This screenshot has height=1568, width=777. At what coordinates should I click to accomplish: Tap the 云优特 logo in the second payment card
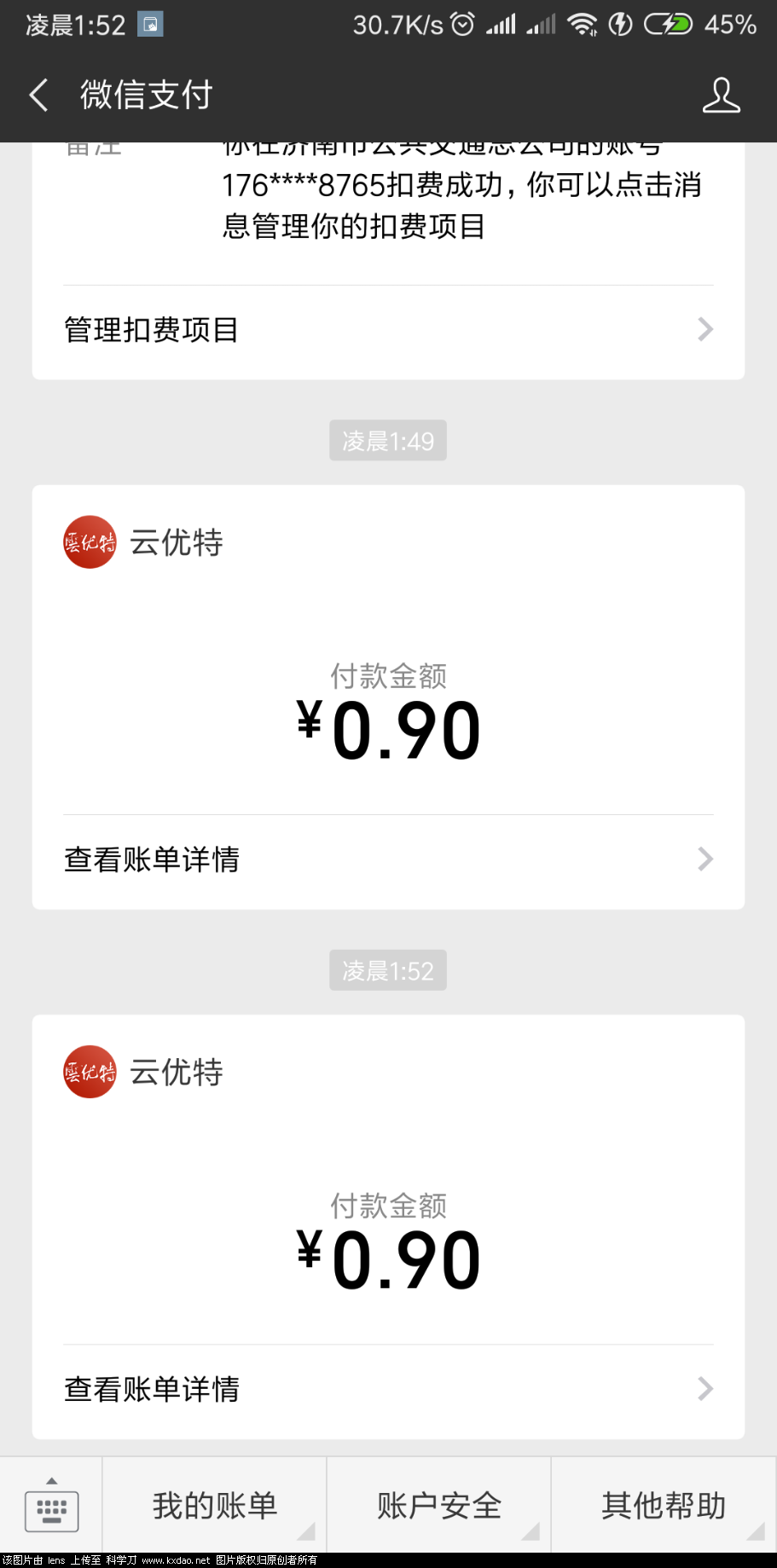coord(89,1071)
